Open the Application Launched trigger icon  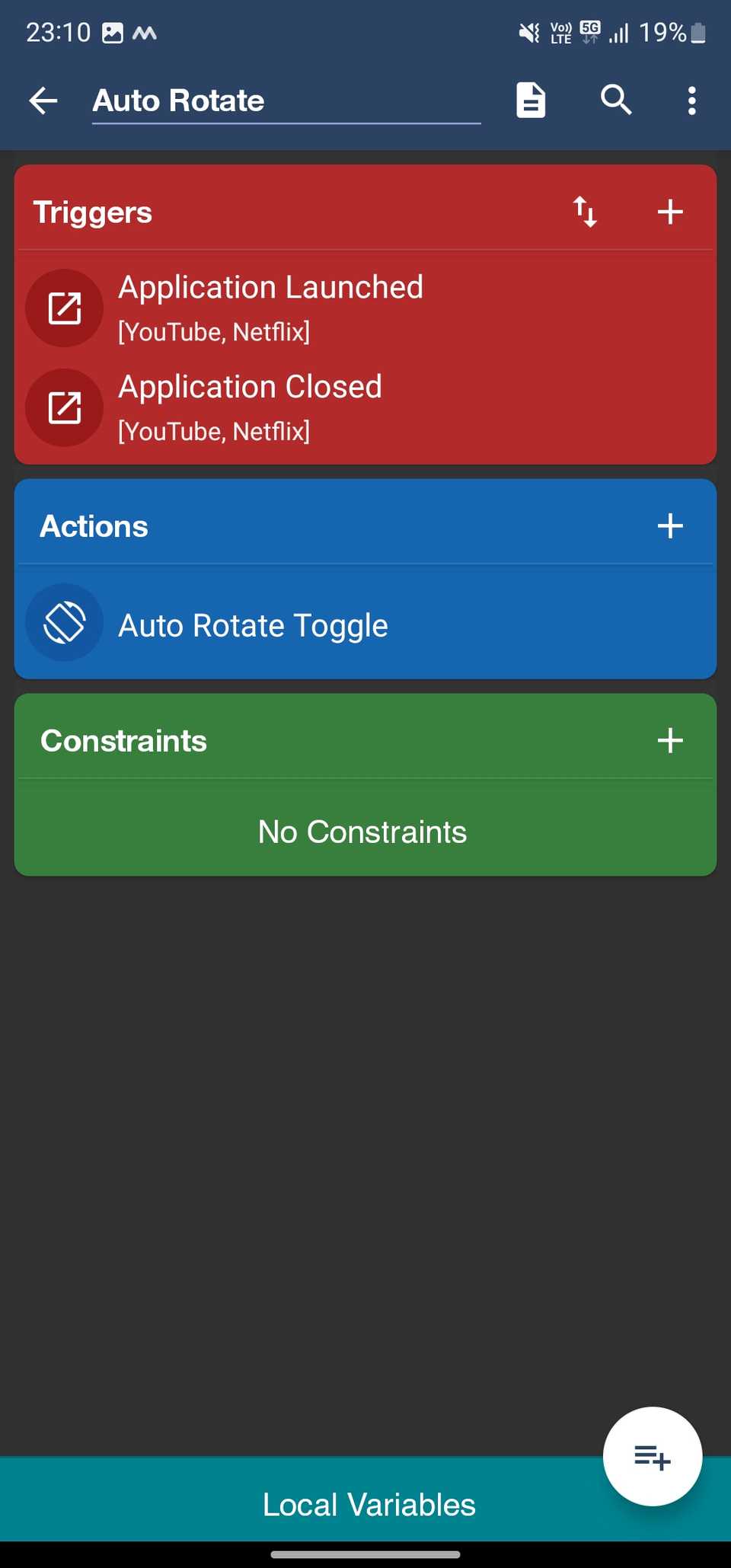pyautogui.click(x=64, y=308)
